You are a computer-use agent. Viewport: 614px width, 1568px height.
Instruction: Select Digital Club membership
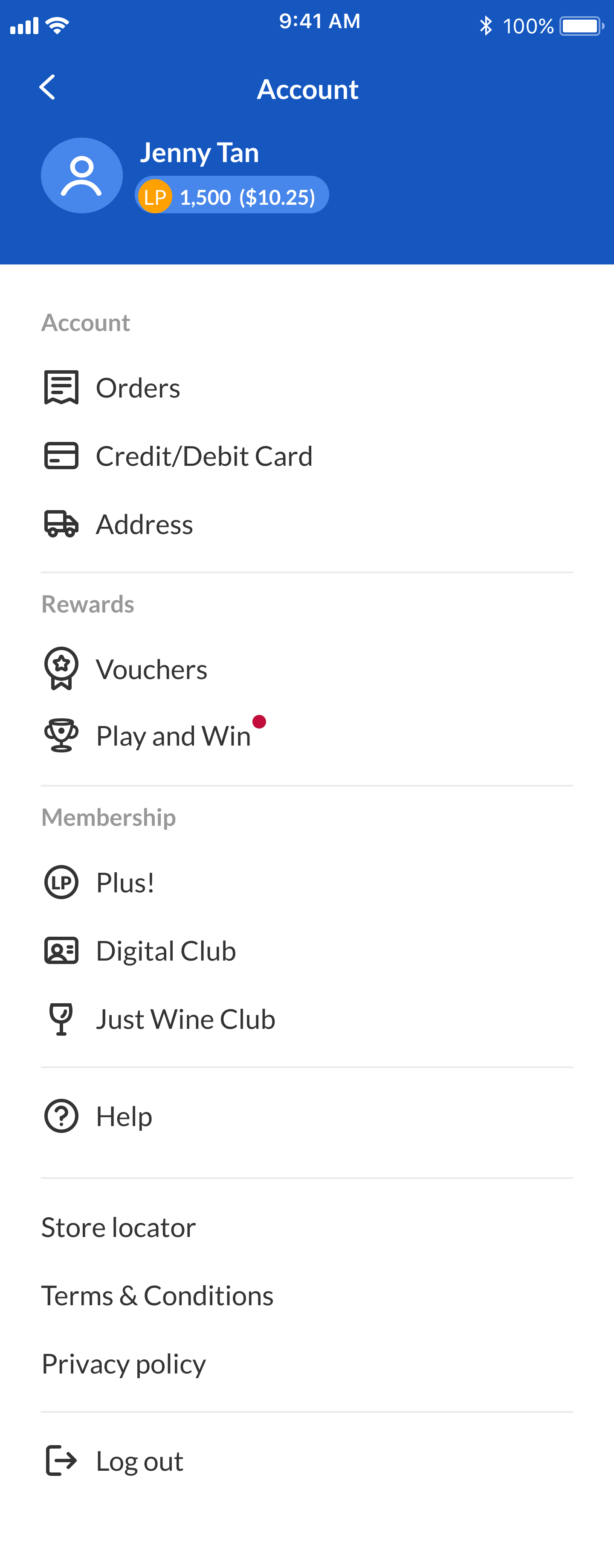tap(165, 951)
